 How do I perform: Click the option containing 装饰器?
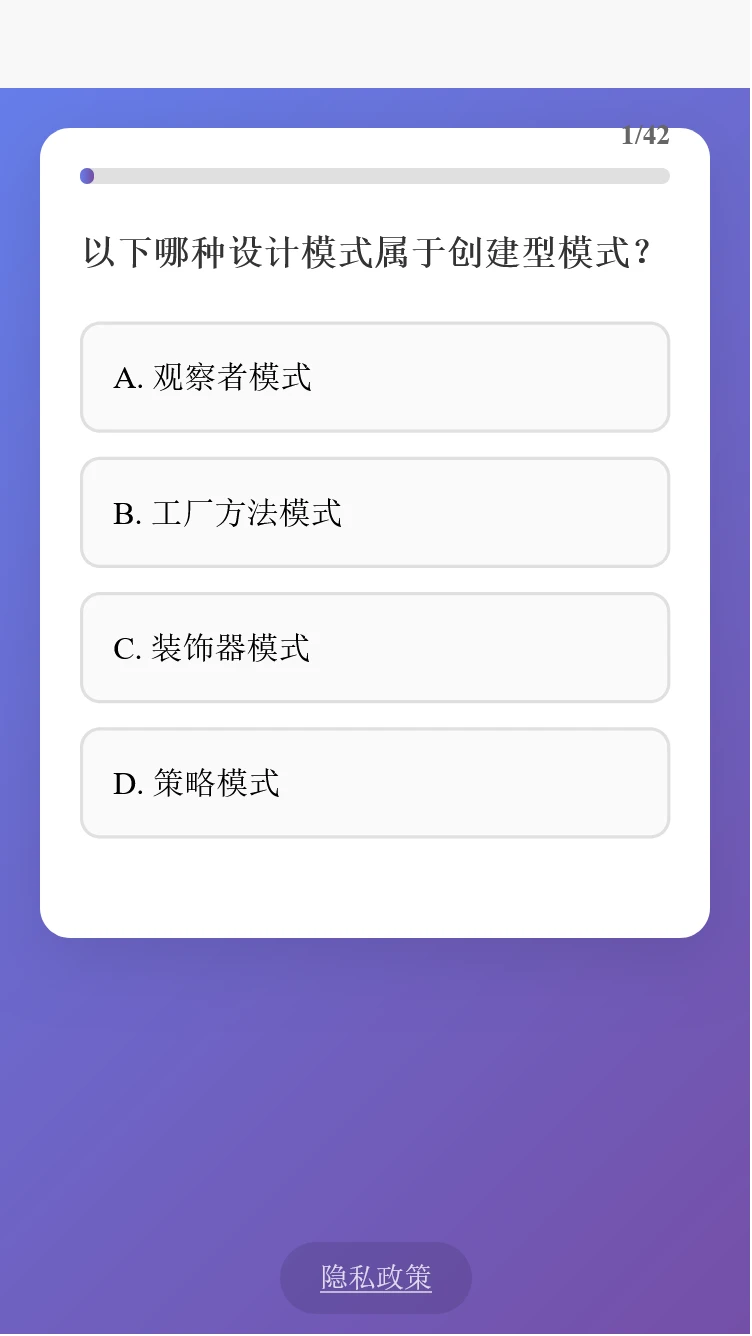point(375,647)
